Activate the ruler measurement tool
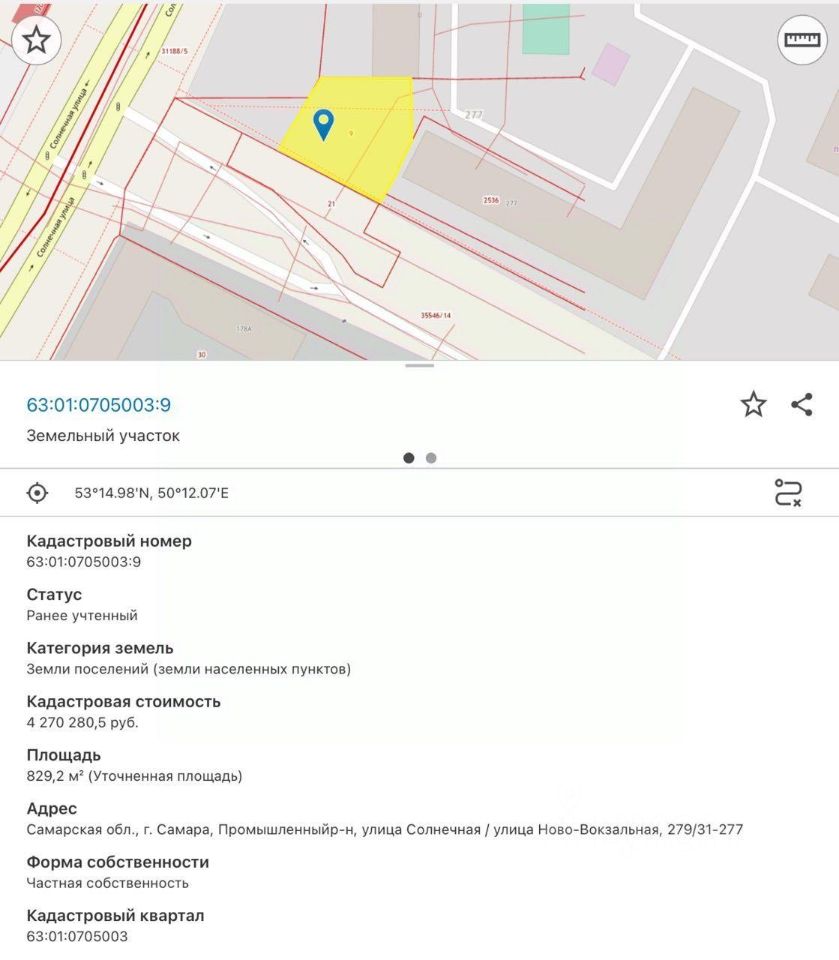The height and width of the screenshot is (960, 839). tap(802, 40)
